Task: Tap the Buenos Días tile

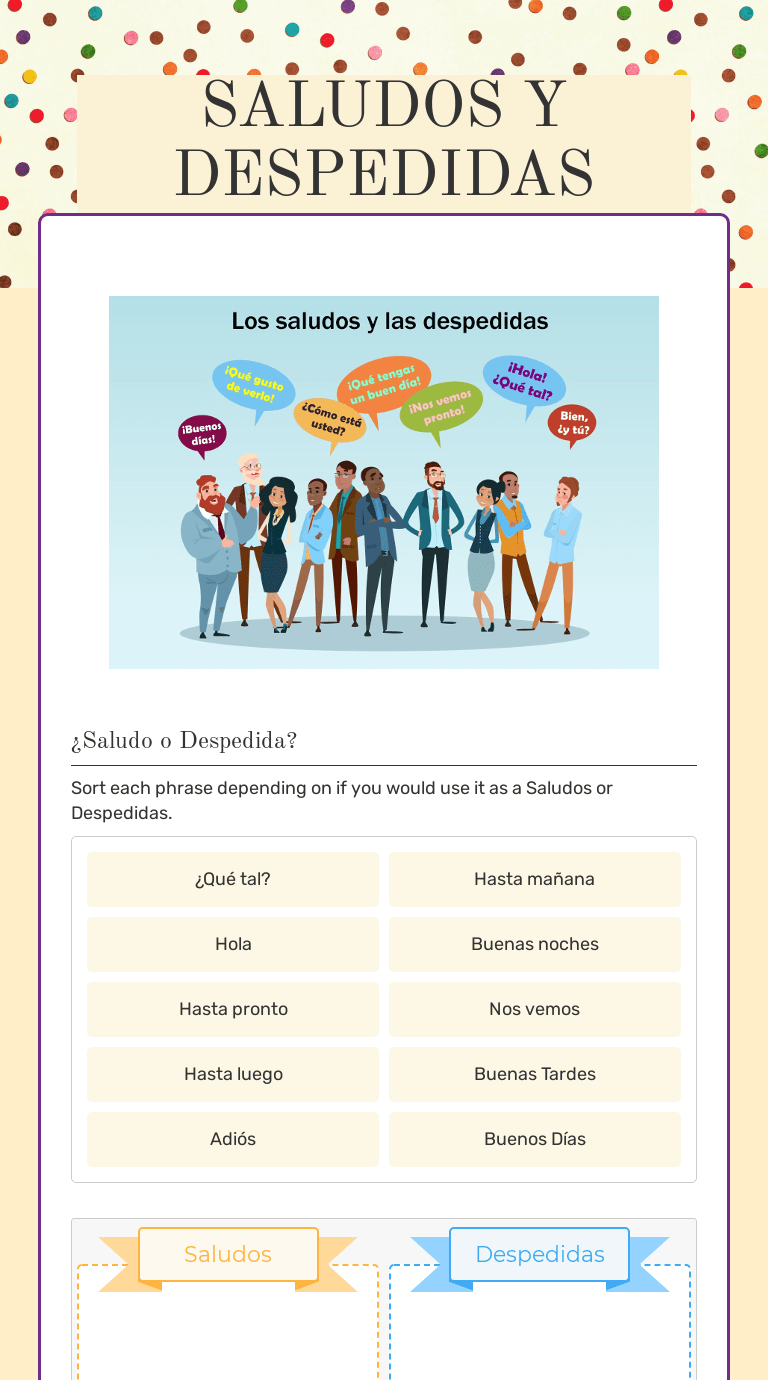Action: pyautogui.click(x=534, y=1139)
